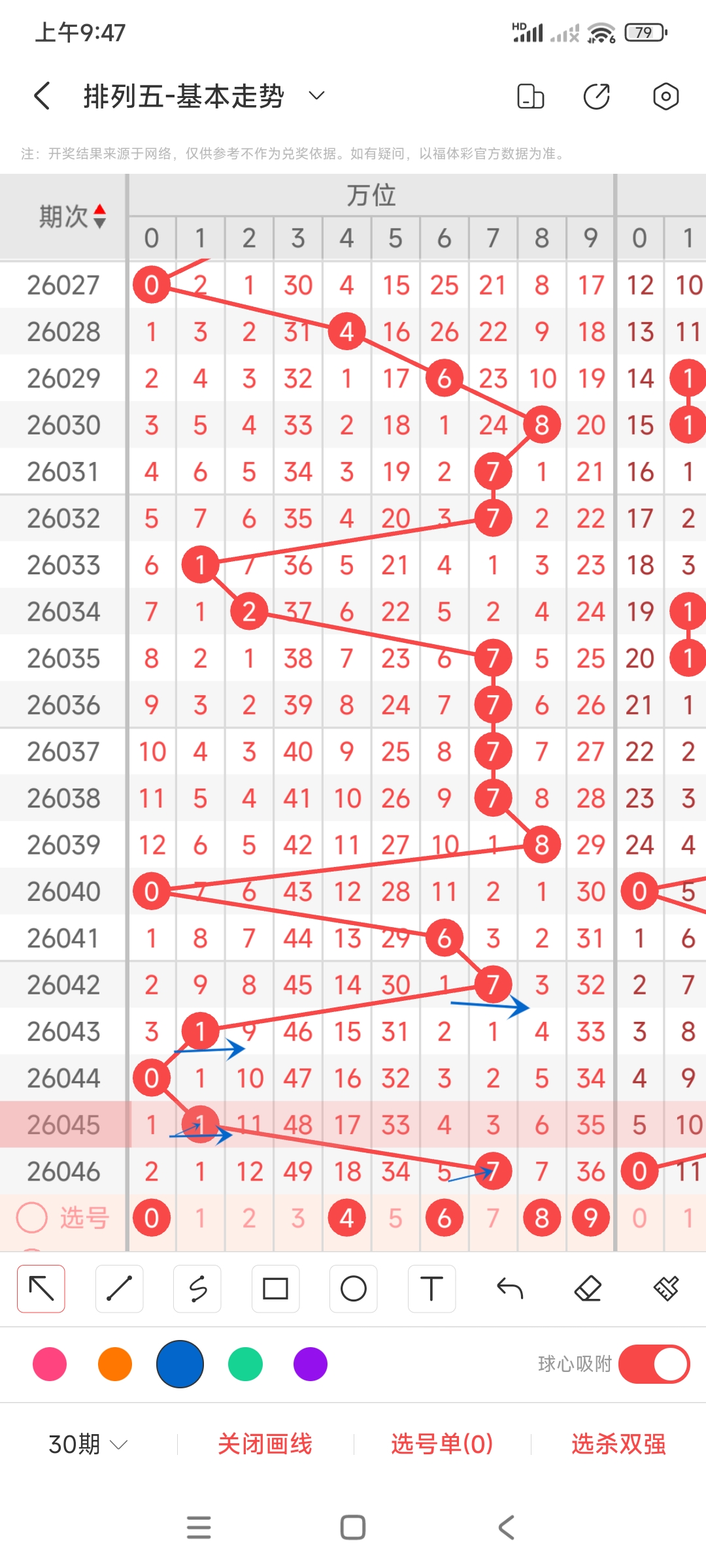The width and height of the screenshot is (706, 1568).
Task: Select the circle shape tool
Action: (x=354, y=1289)
